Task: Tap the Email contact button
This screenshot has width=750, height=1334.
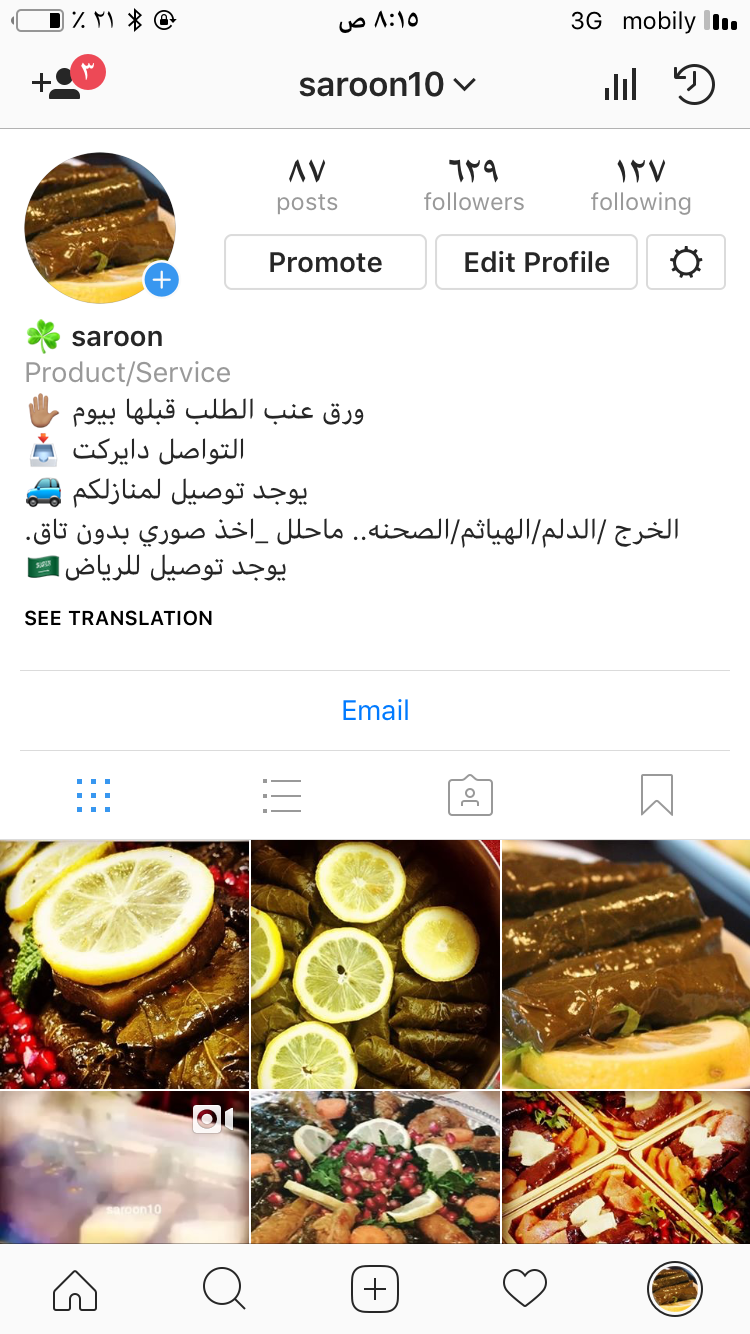Action: point(375,710)
